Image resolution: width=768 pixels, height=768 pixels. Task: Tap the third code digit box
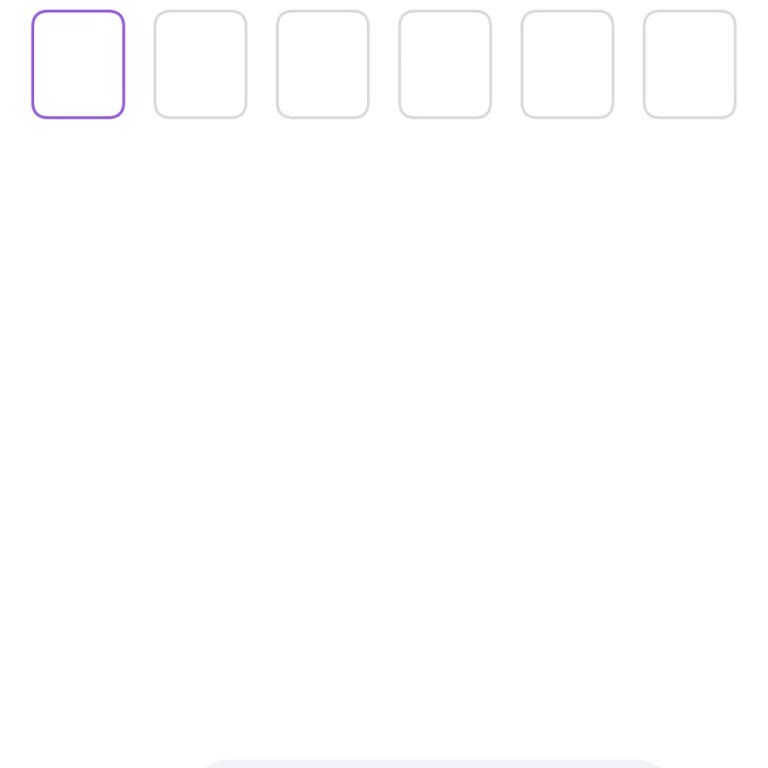point(323,64)
